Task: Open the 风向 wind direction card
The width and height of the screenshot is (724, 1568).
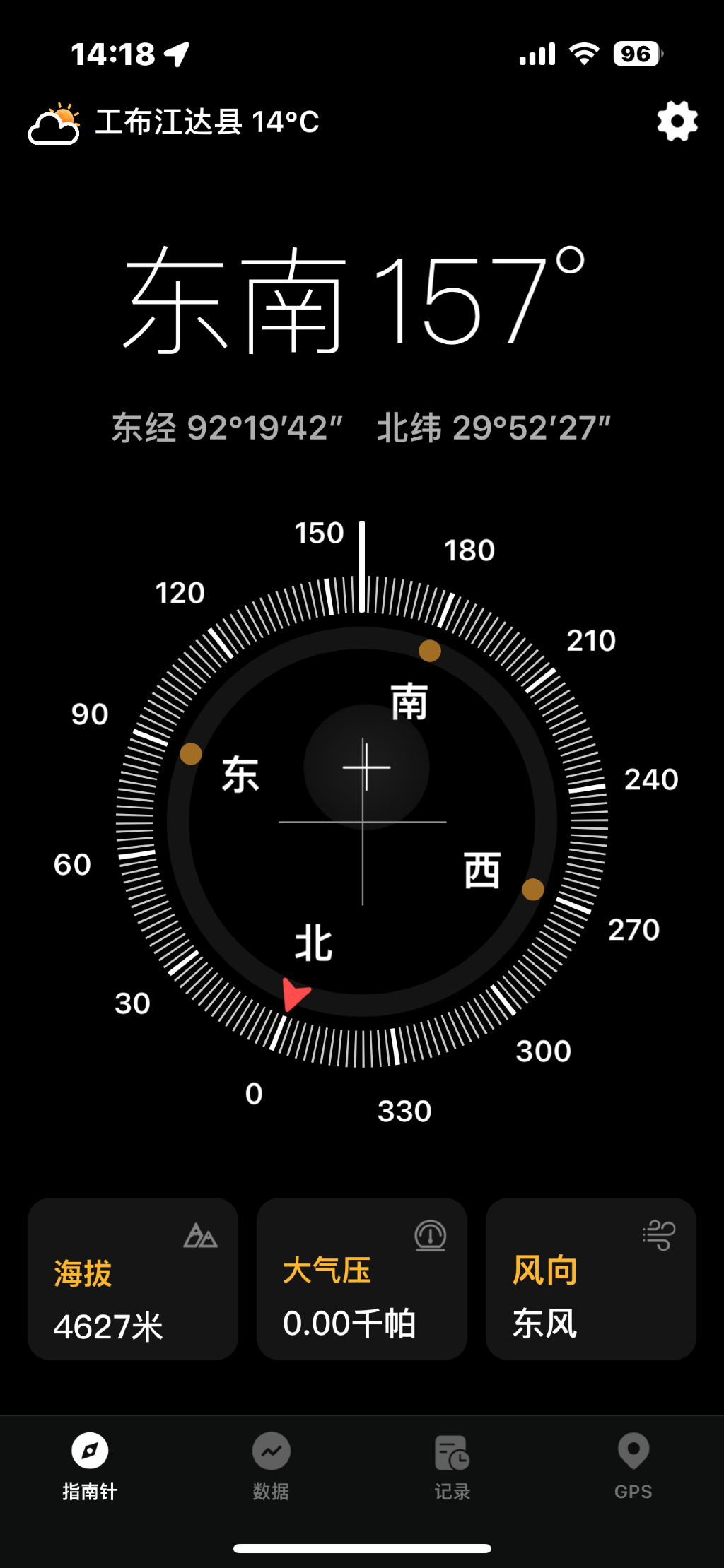Action: coord(591,1278)
